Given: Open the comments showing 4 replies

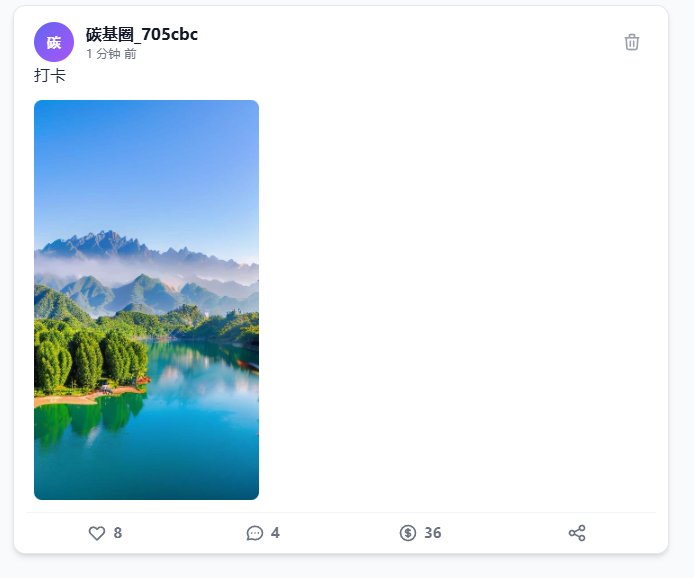Looking at the screenshot, I should click(x=255, y=533).
